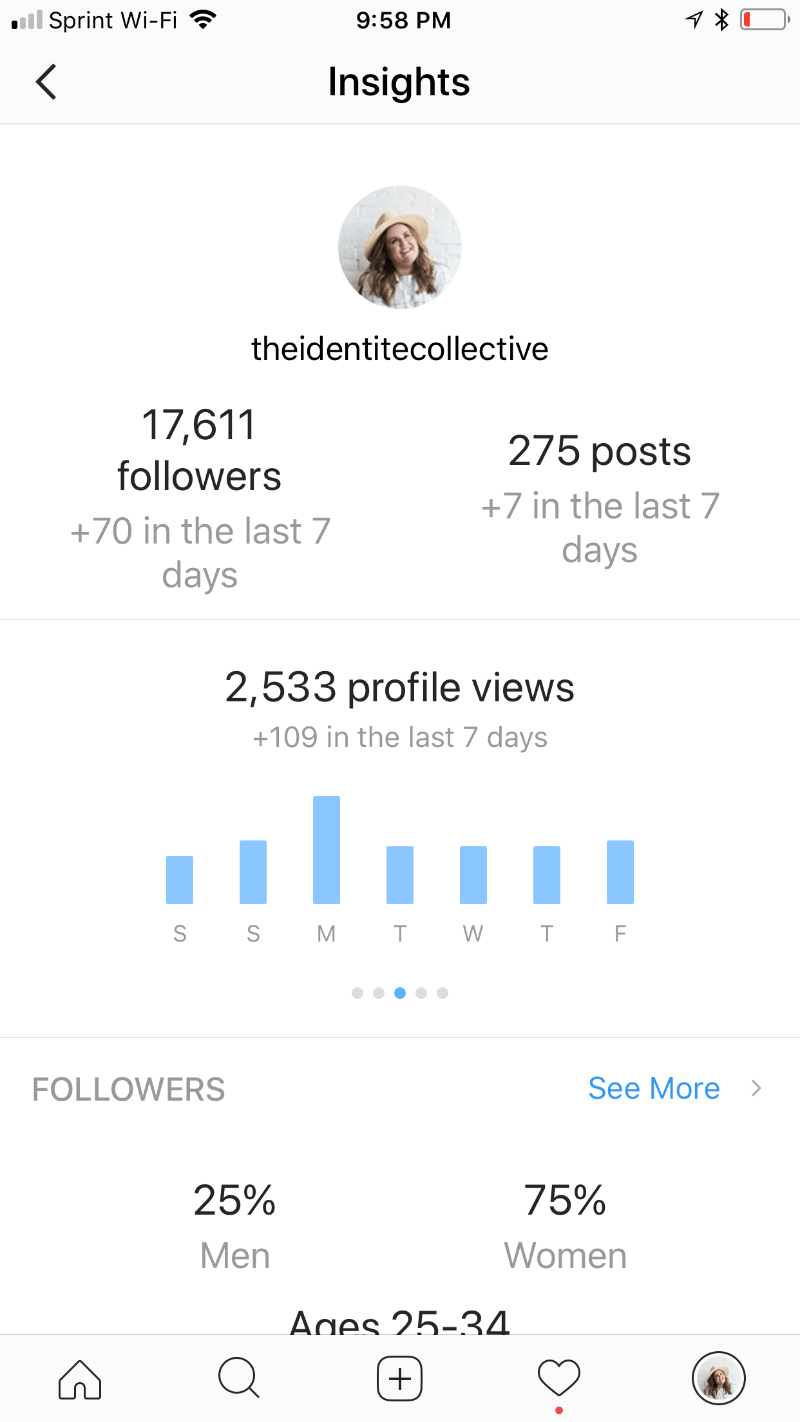The height and width of the screenshot is (1422, 800).
Task: Tap the third page indicator dot
Action: point(399,993)
